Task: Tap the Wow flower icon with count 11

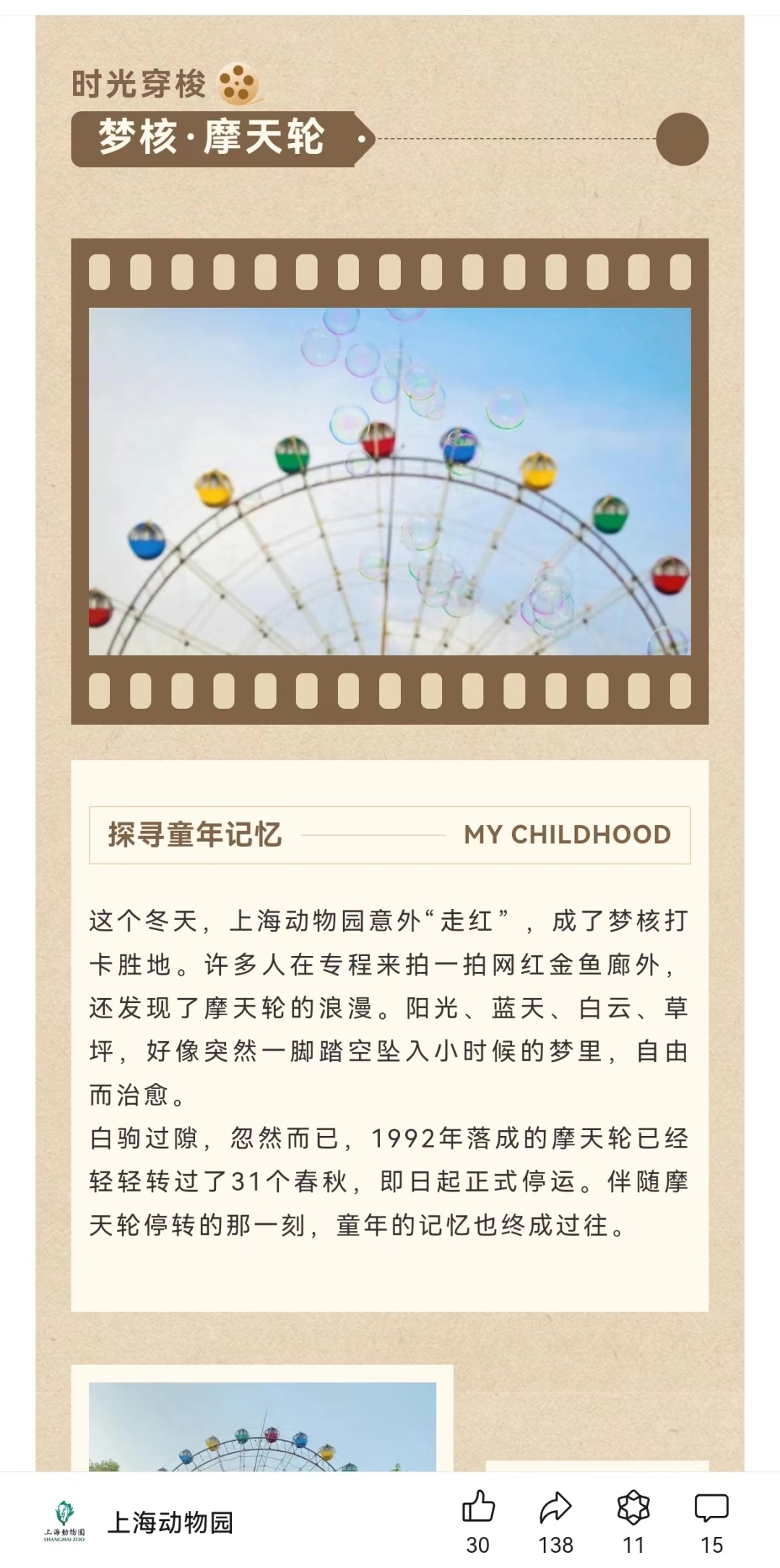Action: [x=633, y=1507]
